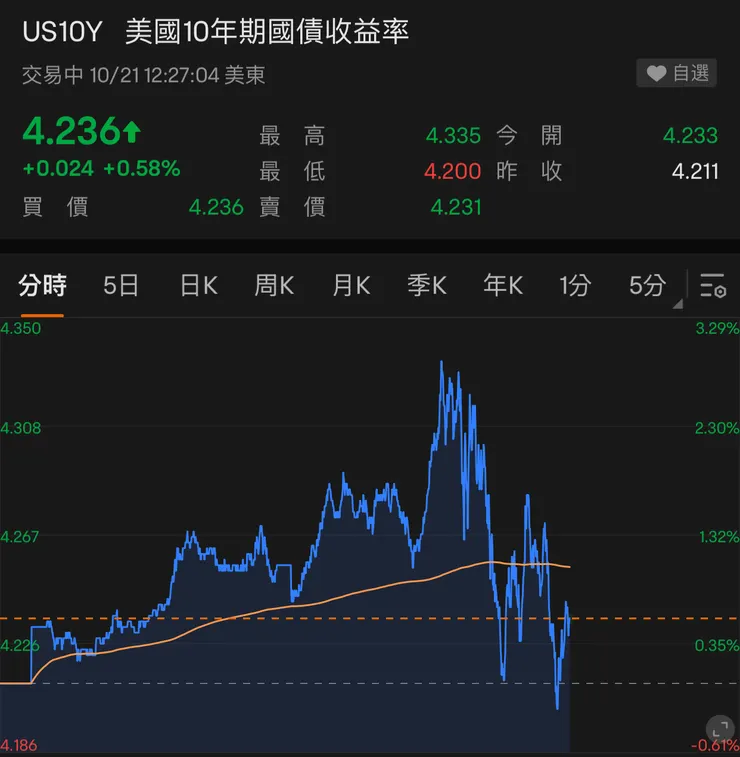The image size is (740, 757).
Task: Select the 月K monthly chart tab
Action: tap(350, 287)
